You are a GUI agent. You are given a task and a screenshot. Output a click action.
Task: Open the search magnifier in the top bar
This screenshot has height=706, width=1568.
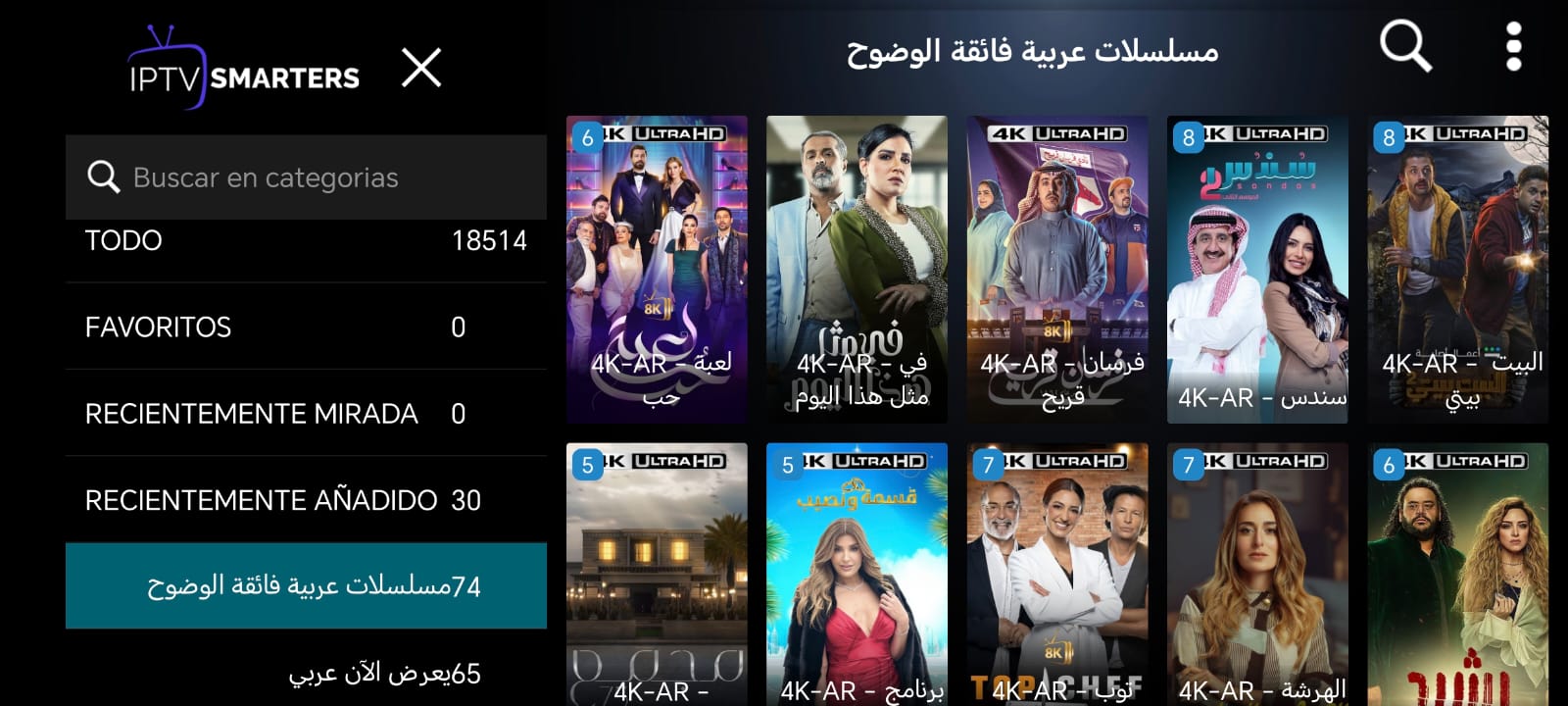coord(1405,46)
